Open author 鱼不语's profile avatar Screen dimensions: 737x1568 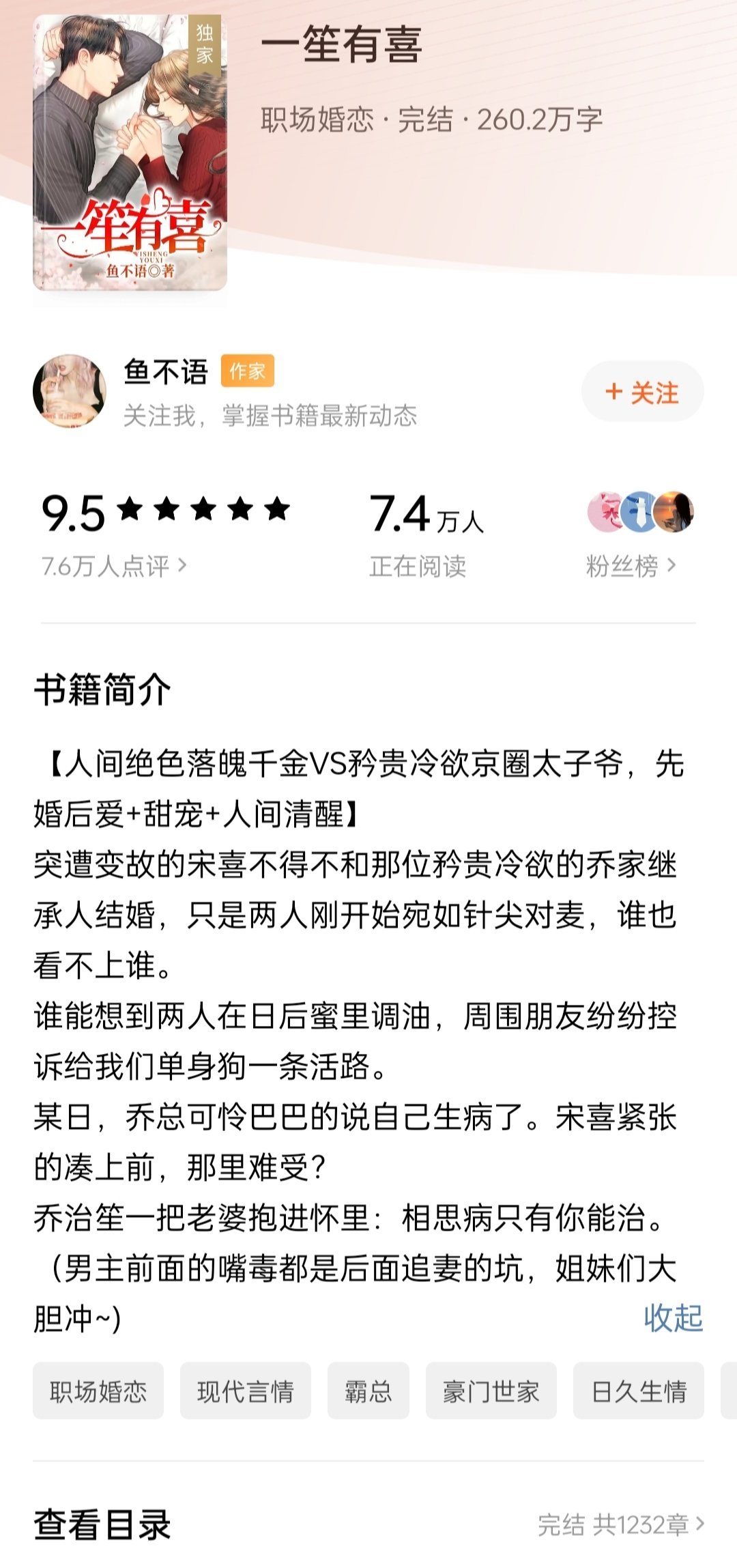70,391
